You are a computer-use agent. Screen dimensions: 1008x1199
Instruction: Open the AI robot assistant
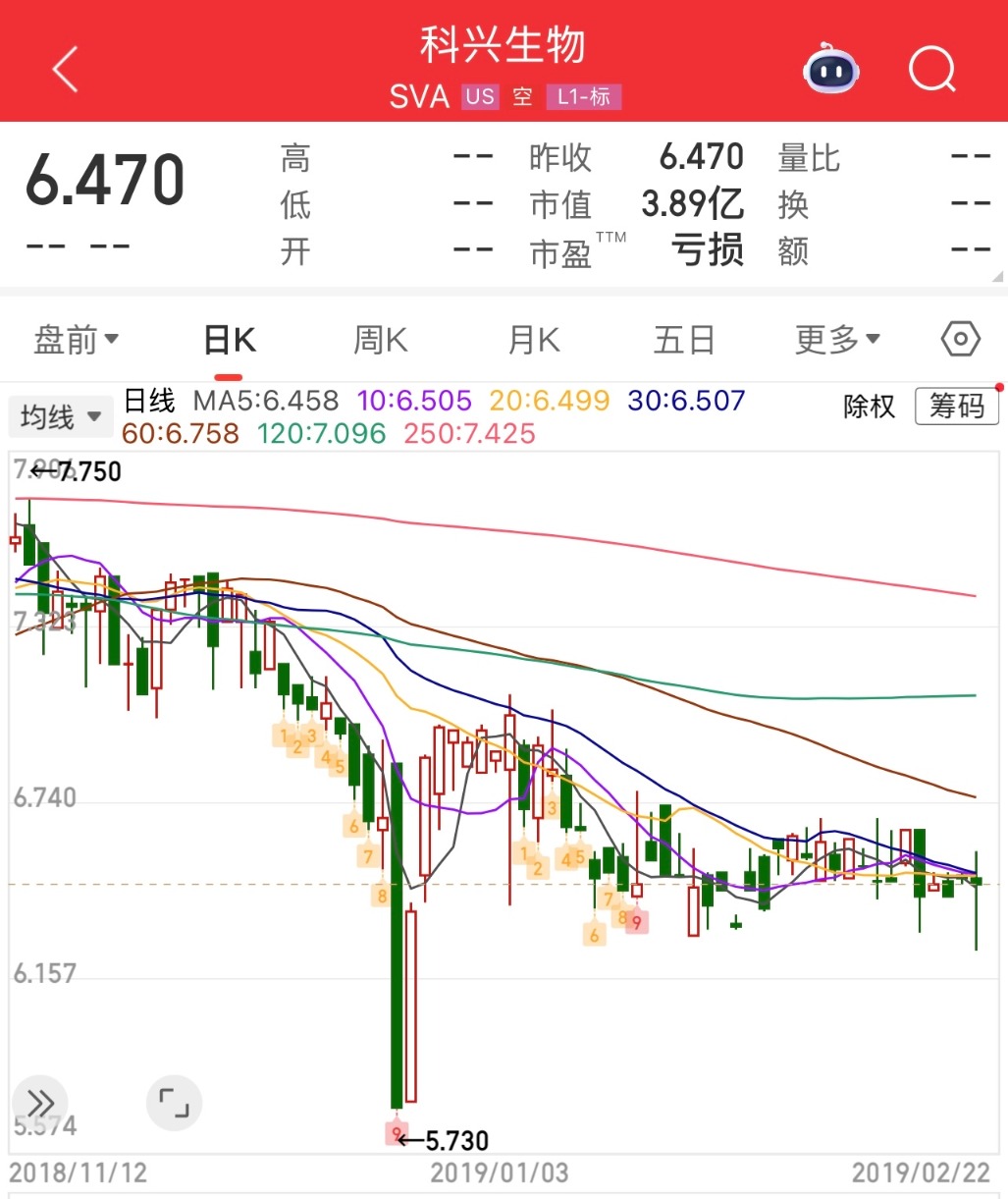click(x=829, y=70)
